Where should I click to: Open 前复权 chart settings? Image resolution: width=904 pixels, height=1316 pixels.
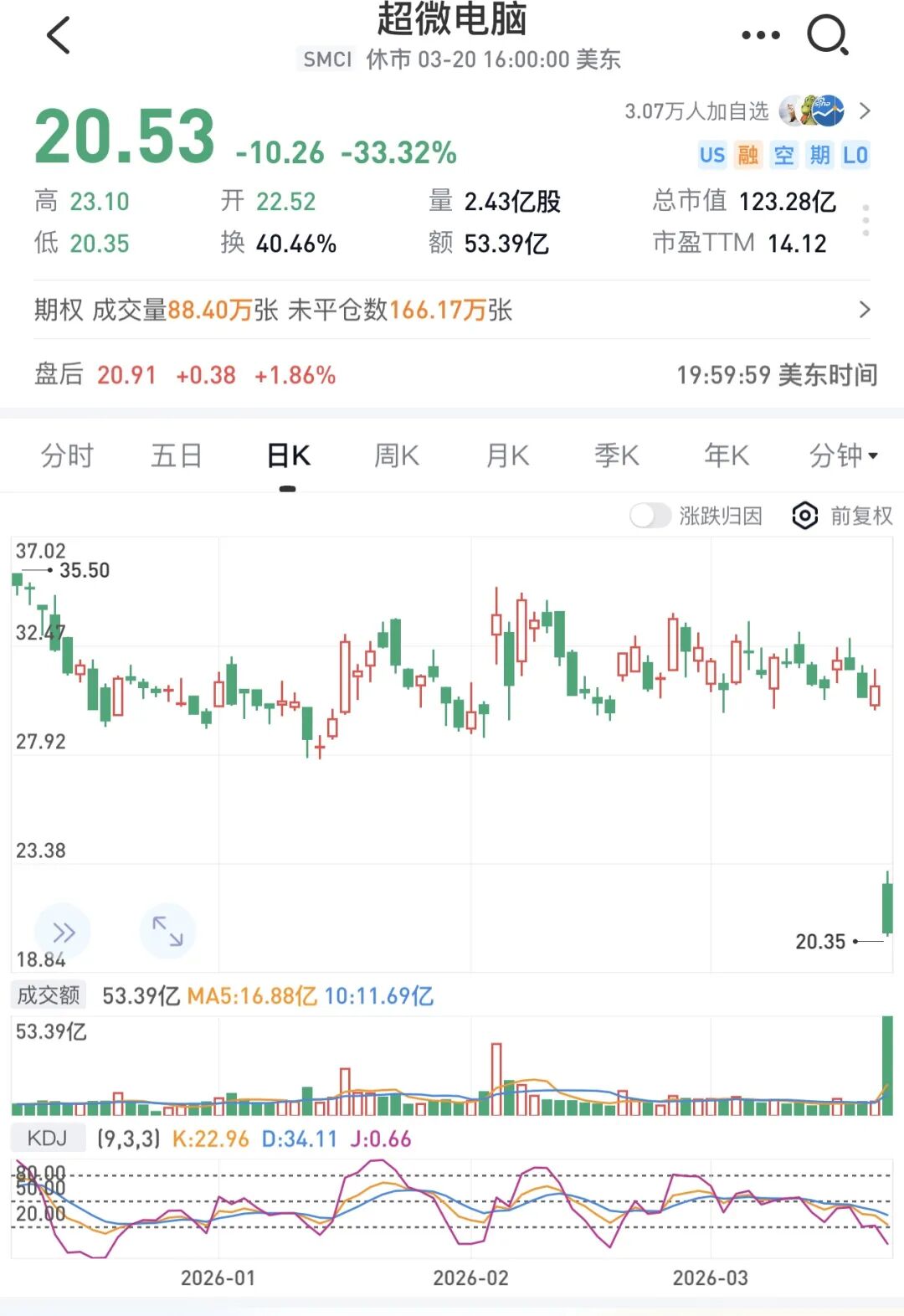(x=842, y=516)
